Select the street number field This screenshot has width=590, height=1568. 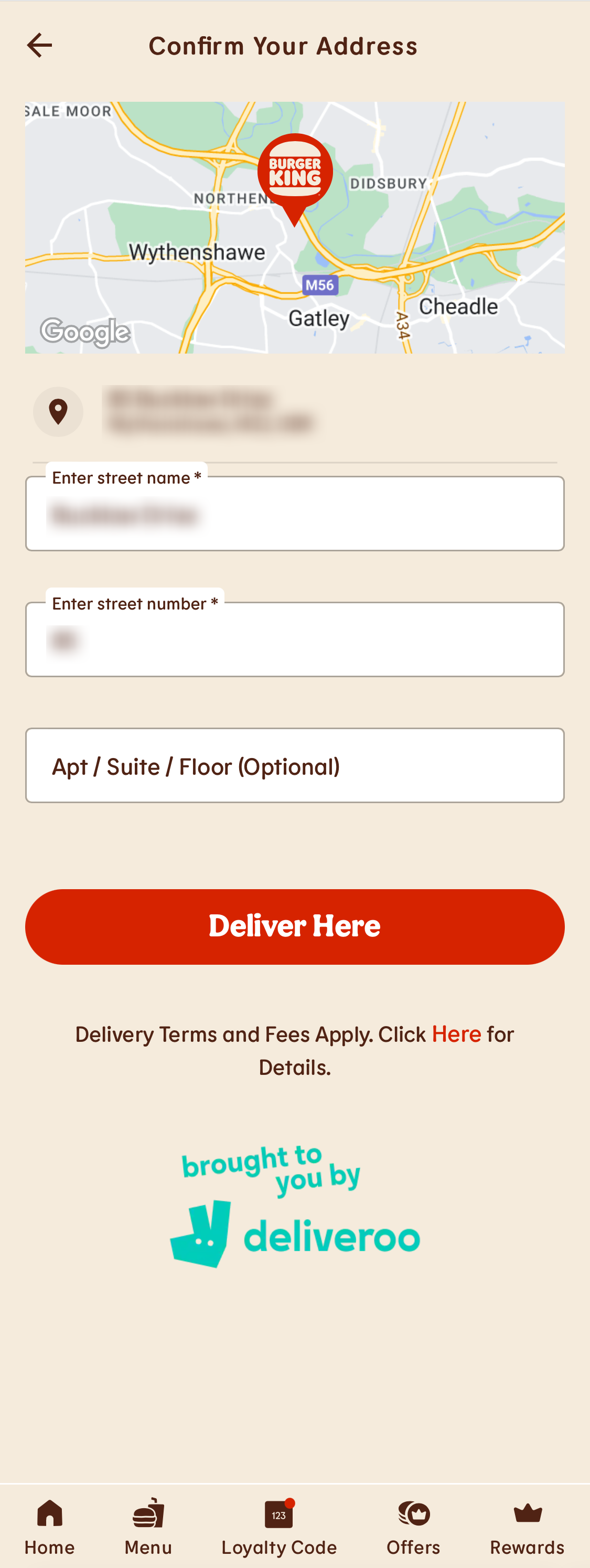click(x=294, y=639)
